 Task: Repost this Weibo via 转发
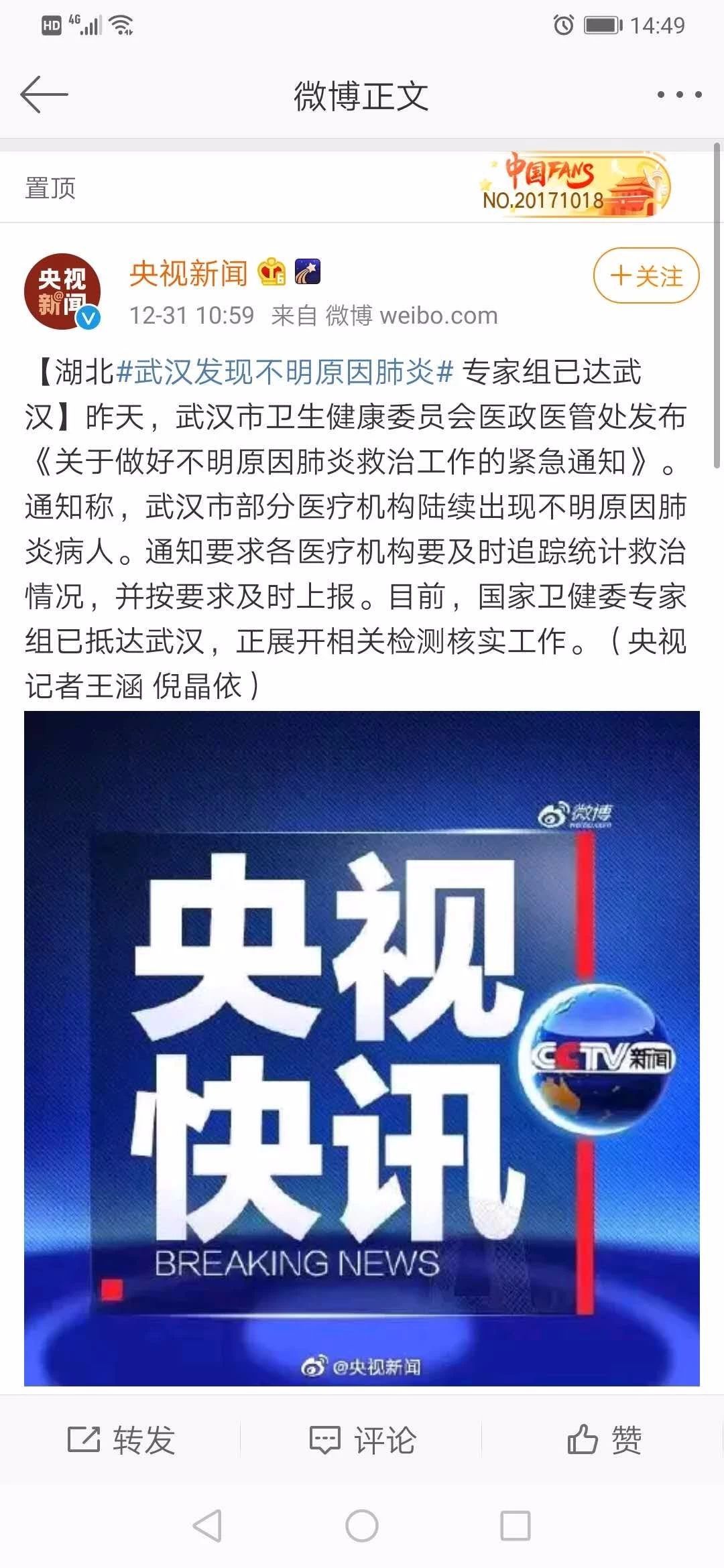121,1440
